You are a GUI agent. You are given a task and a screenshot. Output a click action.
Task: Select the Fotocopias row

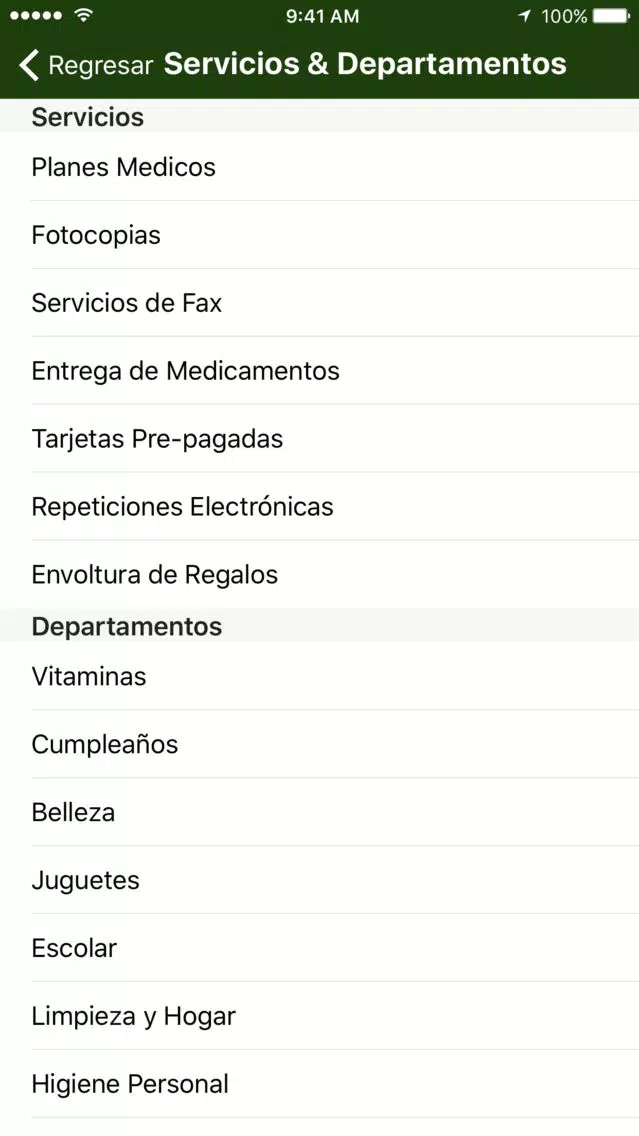(x=320, y=235)
